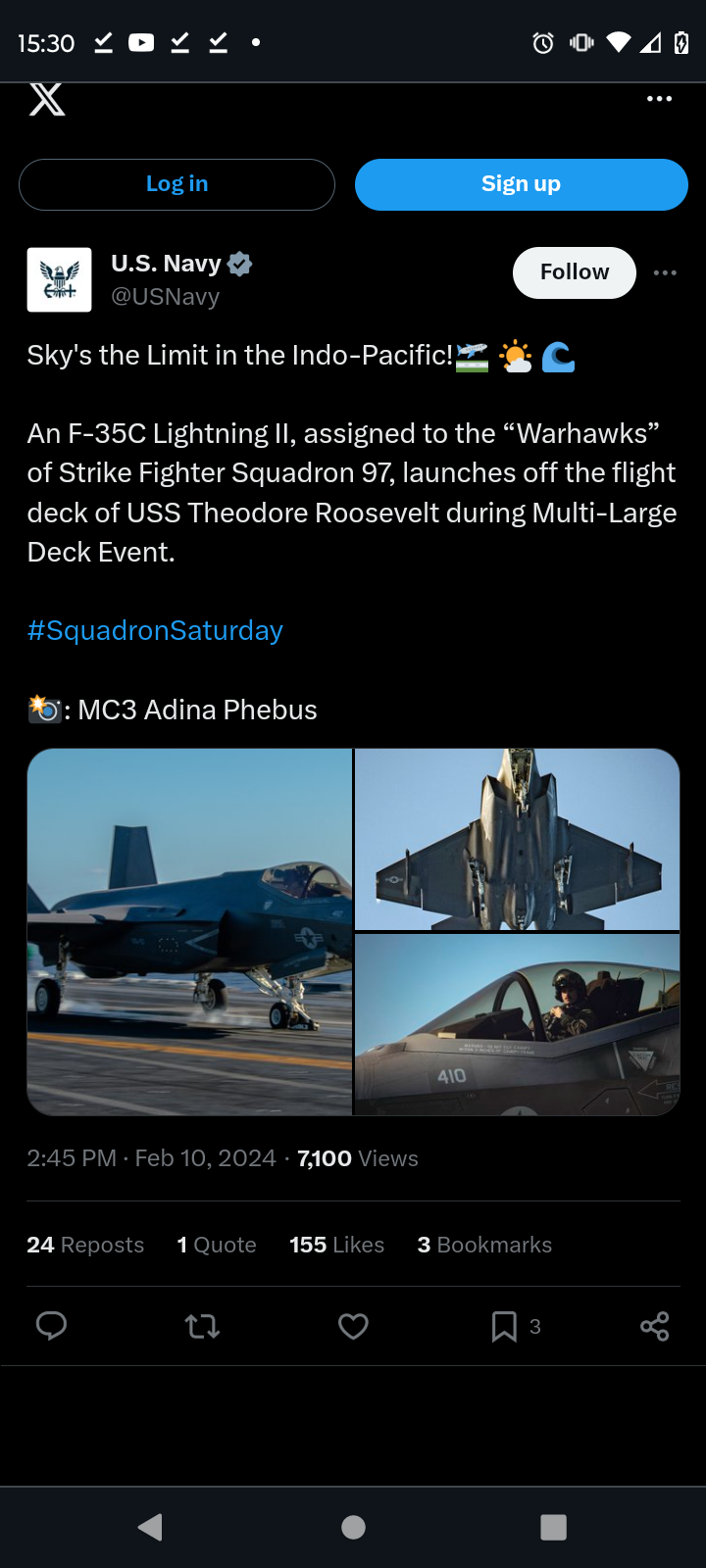Open the X logo home link

click(47, 99)
